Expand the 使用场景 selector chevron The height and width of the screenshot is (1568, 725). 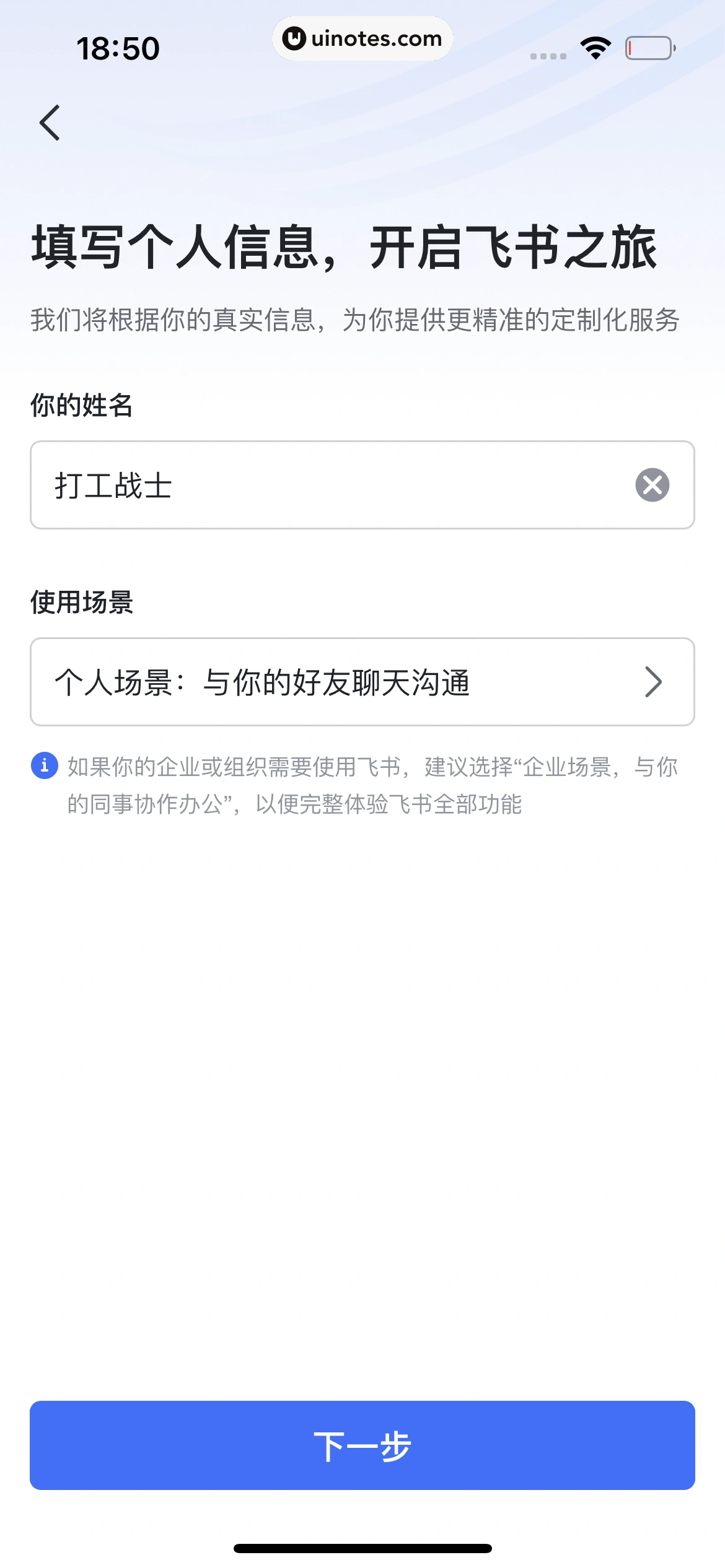click(x=654, y=681)
